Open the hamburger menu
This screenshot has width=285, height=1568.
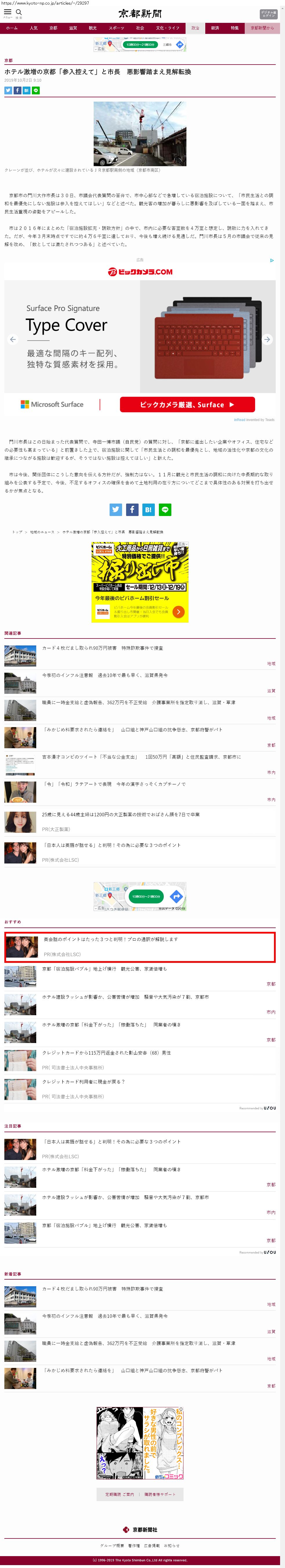coord(8,12)
